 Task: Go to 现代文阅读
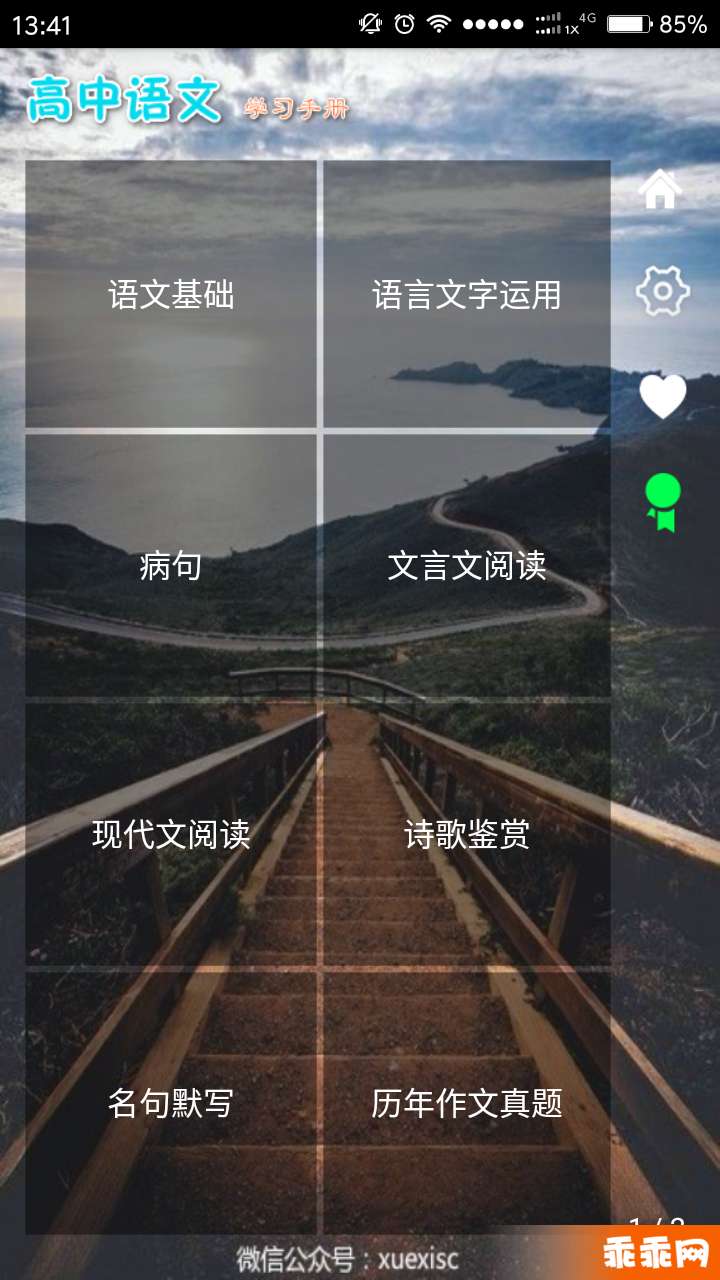point(171,834)
